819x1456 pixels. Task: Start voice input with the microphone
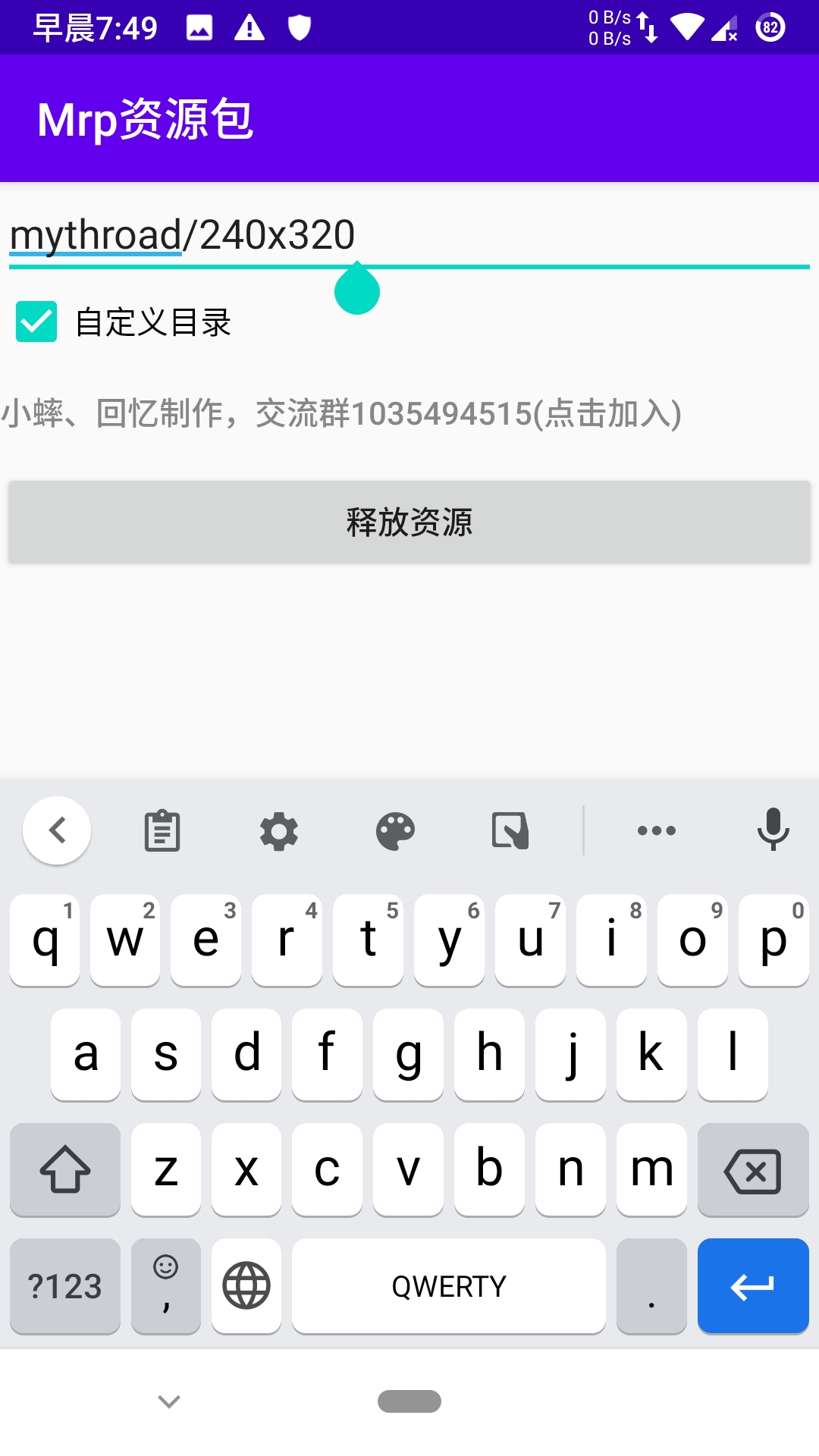pos(773,830)
